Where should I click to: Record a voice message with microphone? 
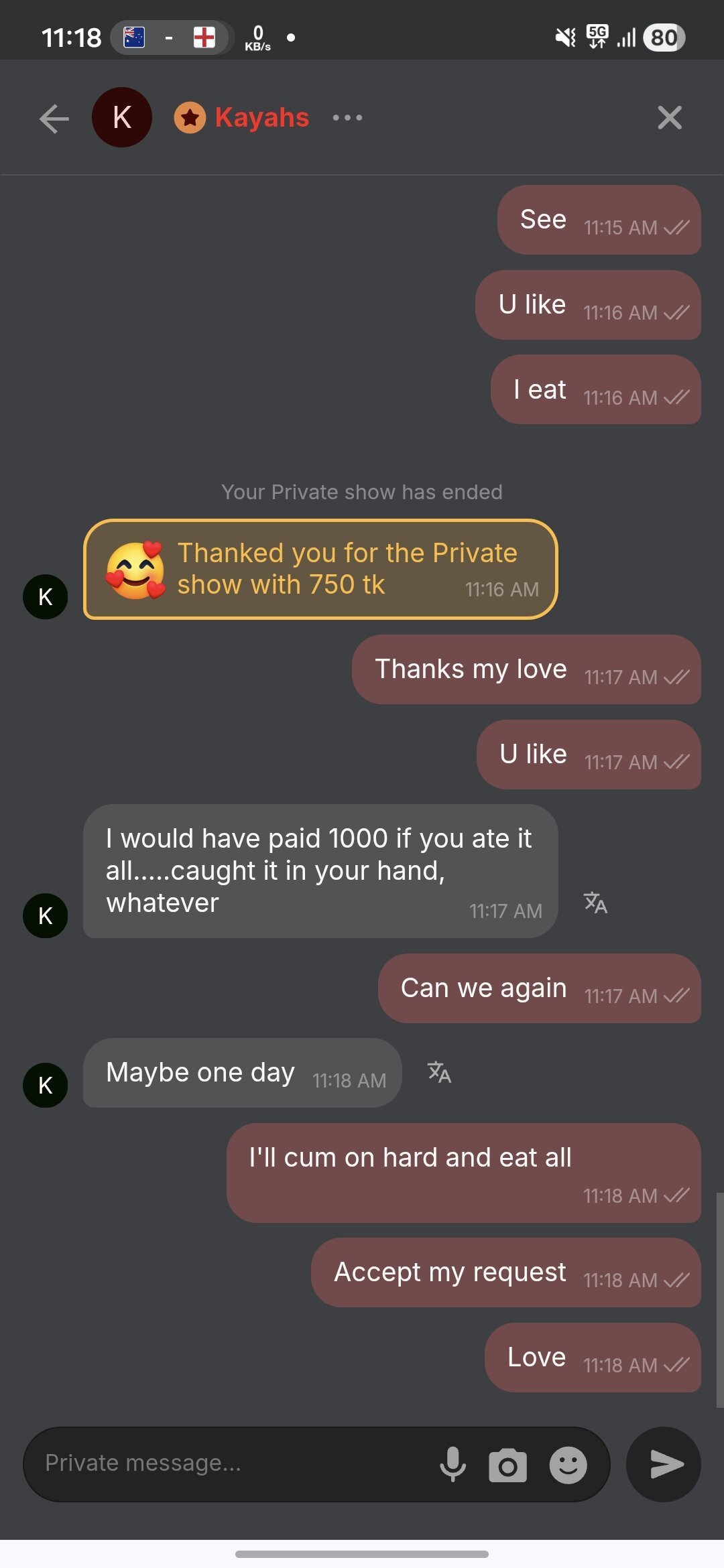point(452,1464)
